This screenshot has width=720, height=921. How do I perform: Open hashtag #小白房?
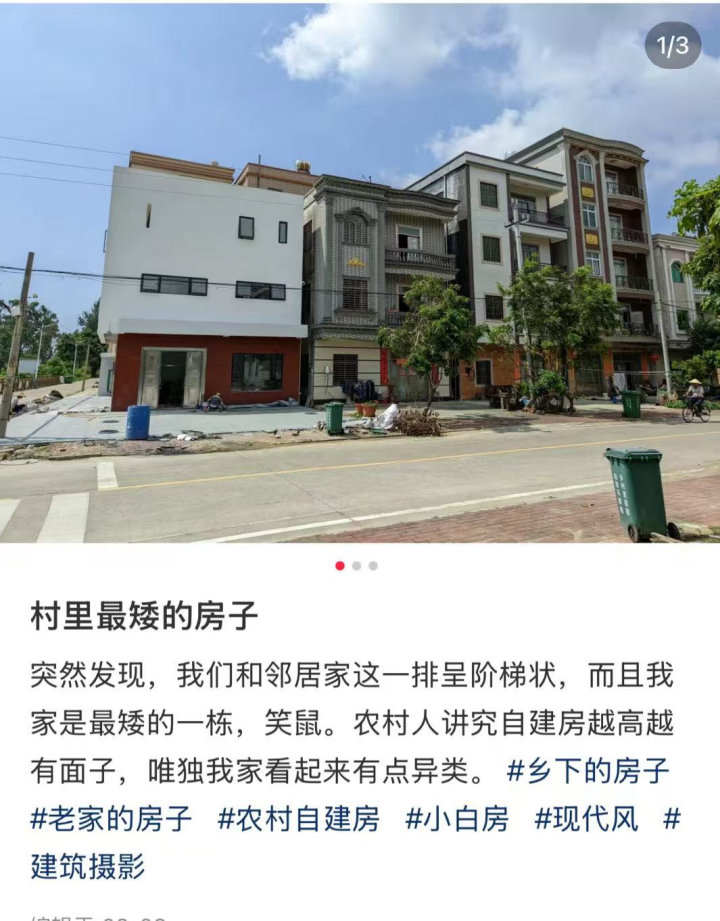pyautogui.click(x=457, y=820)
